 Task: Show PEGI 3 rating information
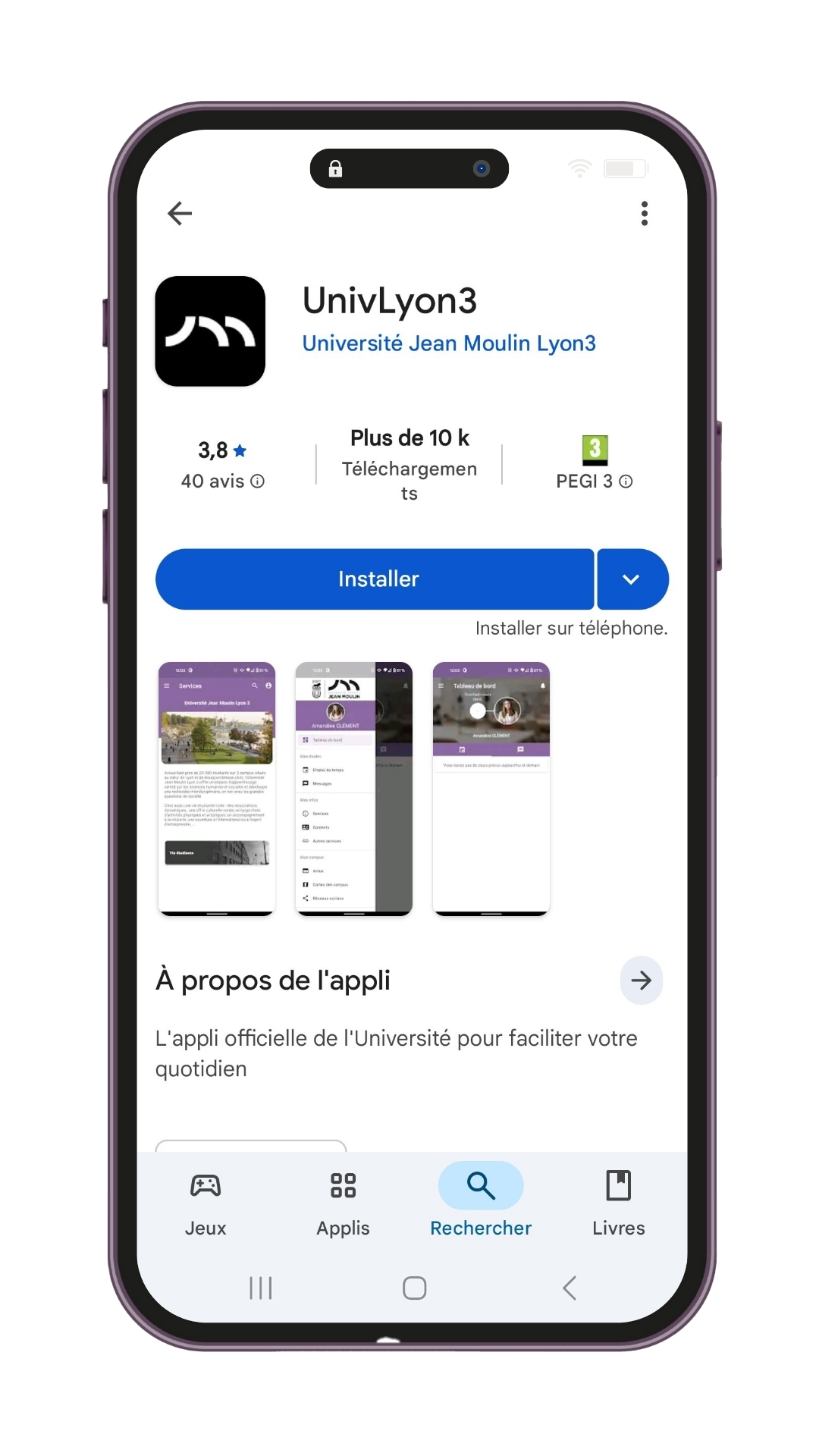pyautogui.click(x=594, y=481)
